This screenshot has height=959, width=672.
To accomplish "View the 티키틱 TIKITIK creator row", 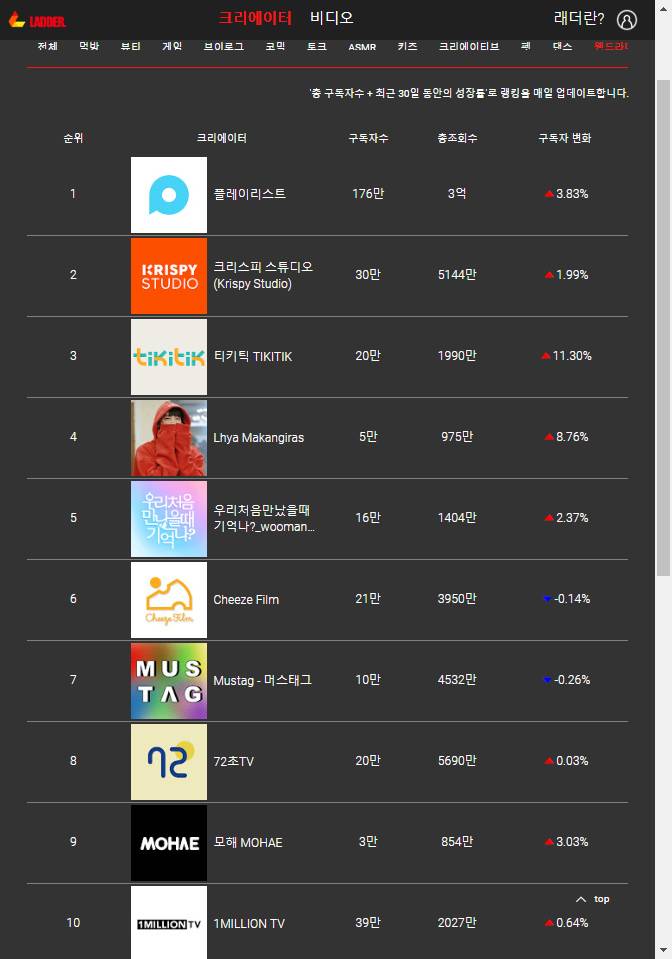I will pos(253,357).
